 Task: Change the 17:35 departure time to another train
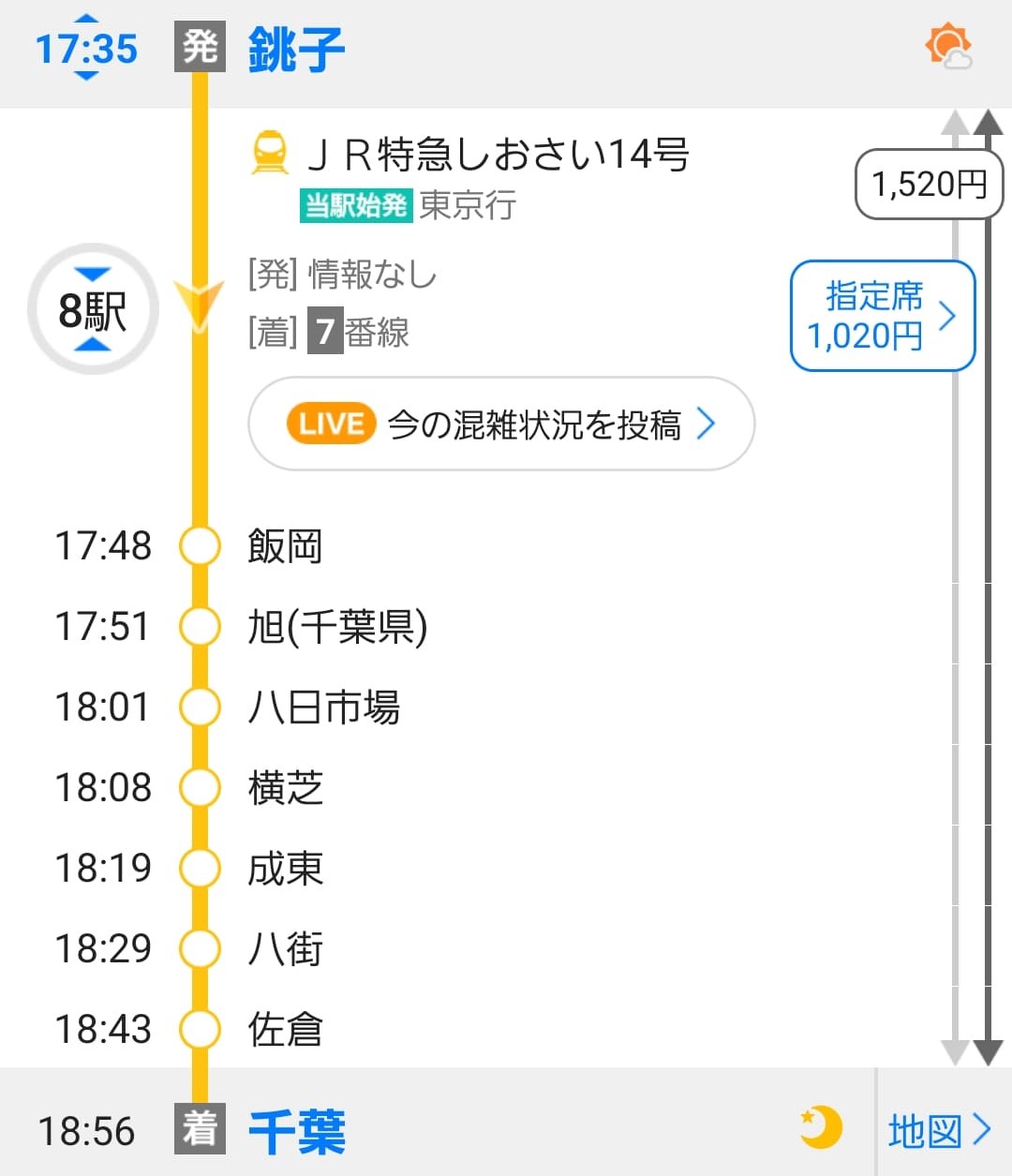click(86, 48)
